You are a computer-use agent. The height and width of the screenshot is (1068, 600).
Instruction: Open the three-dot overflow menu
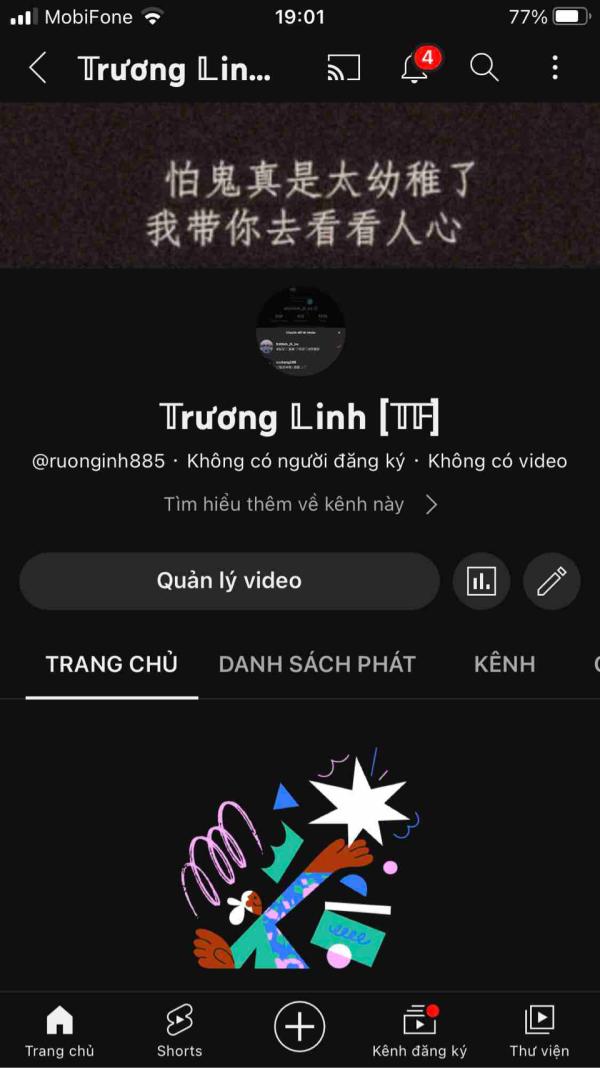(555, 68)
